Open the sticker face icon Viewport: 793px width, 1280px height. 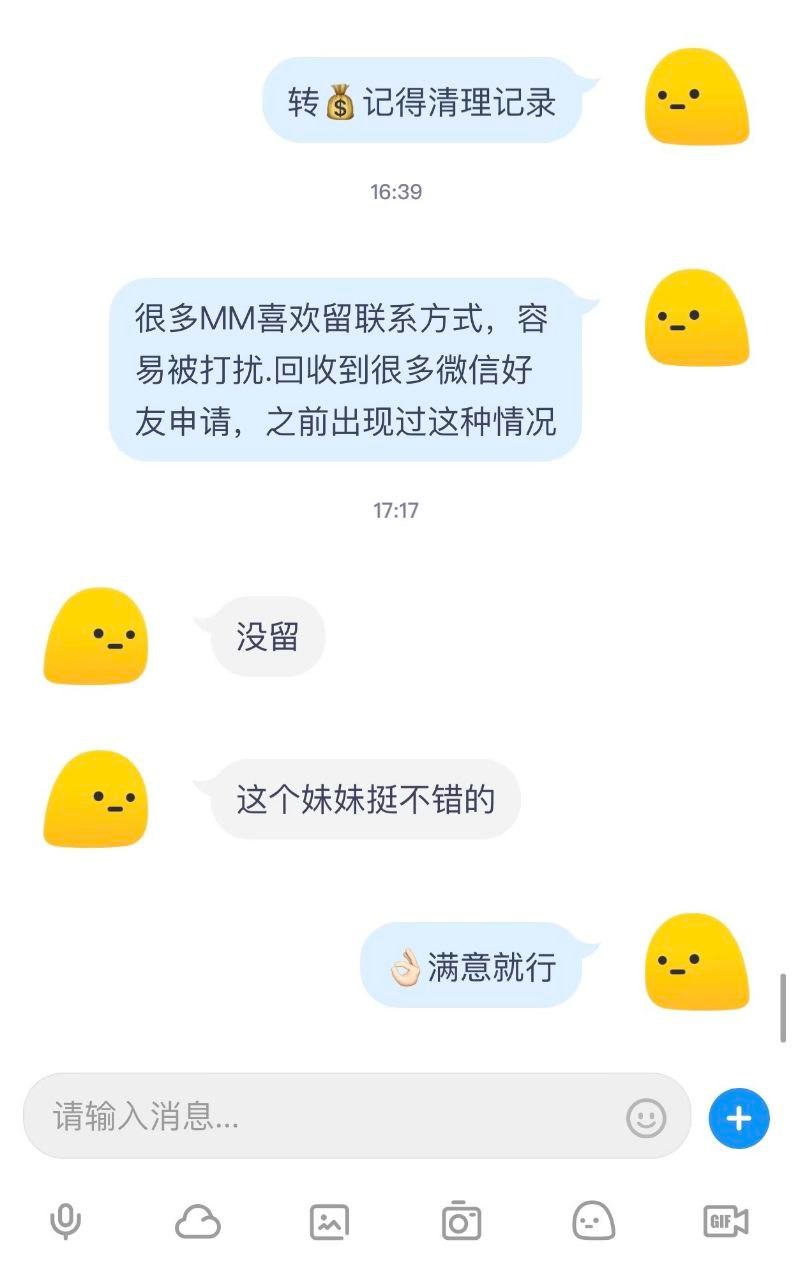coord(593,1221)
